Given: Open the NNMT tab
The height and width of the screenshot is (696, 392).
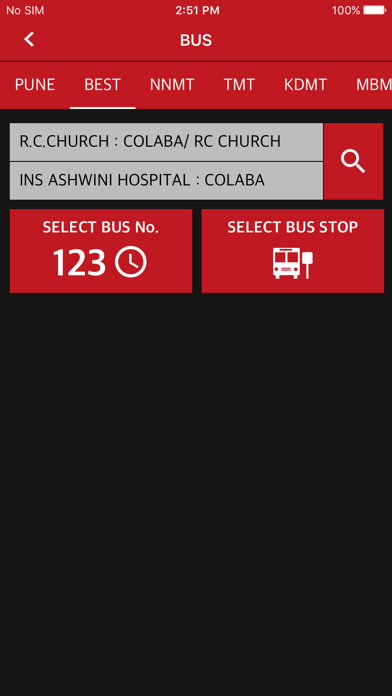Looking at the screenshot, I should point(172,85).
